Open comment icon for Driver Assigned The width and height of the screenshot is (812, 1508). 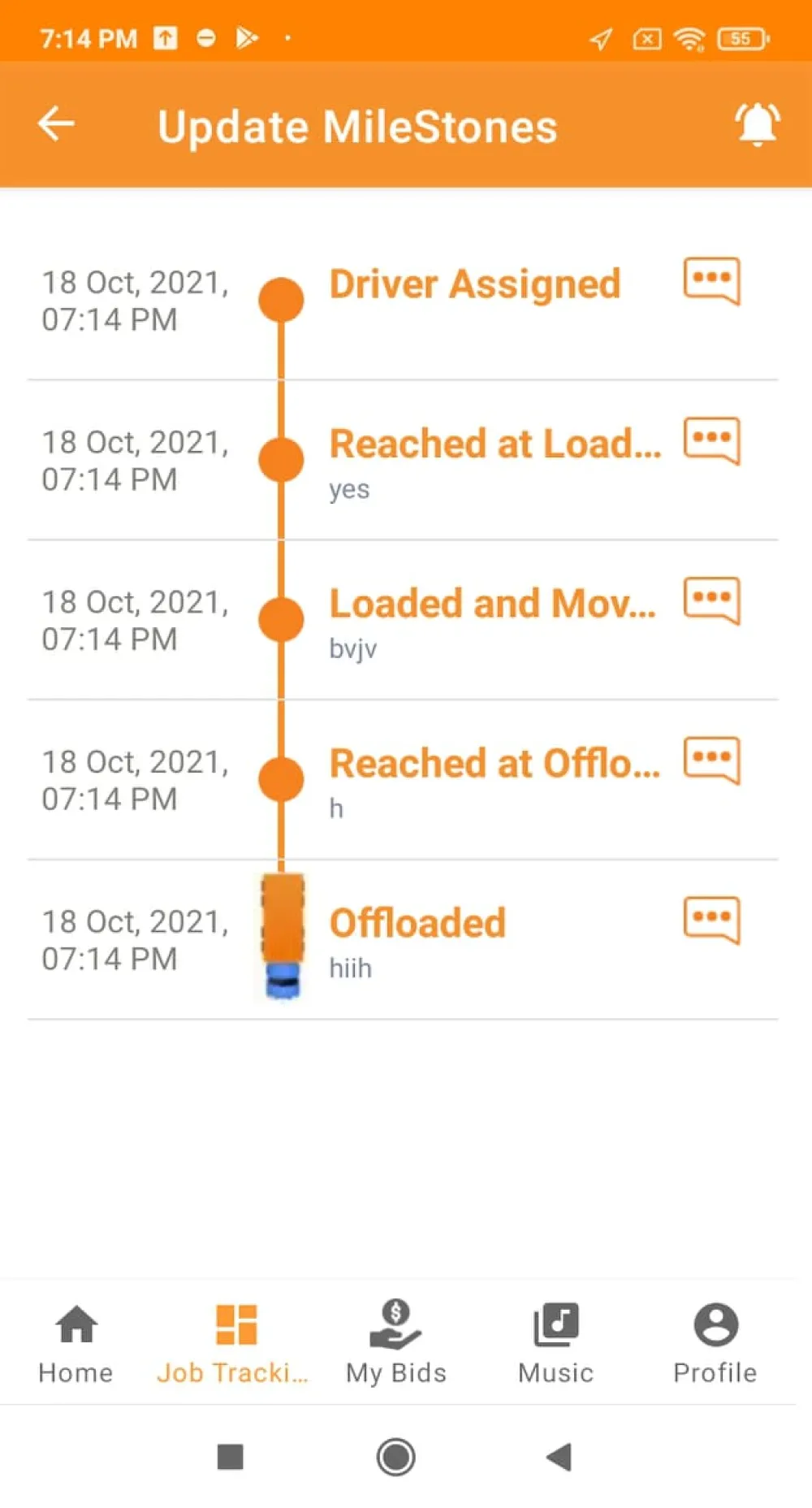point(712,281)
